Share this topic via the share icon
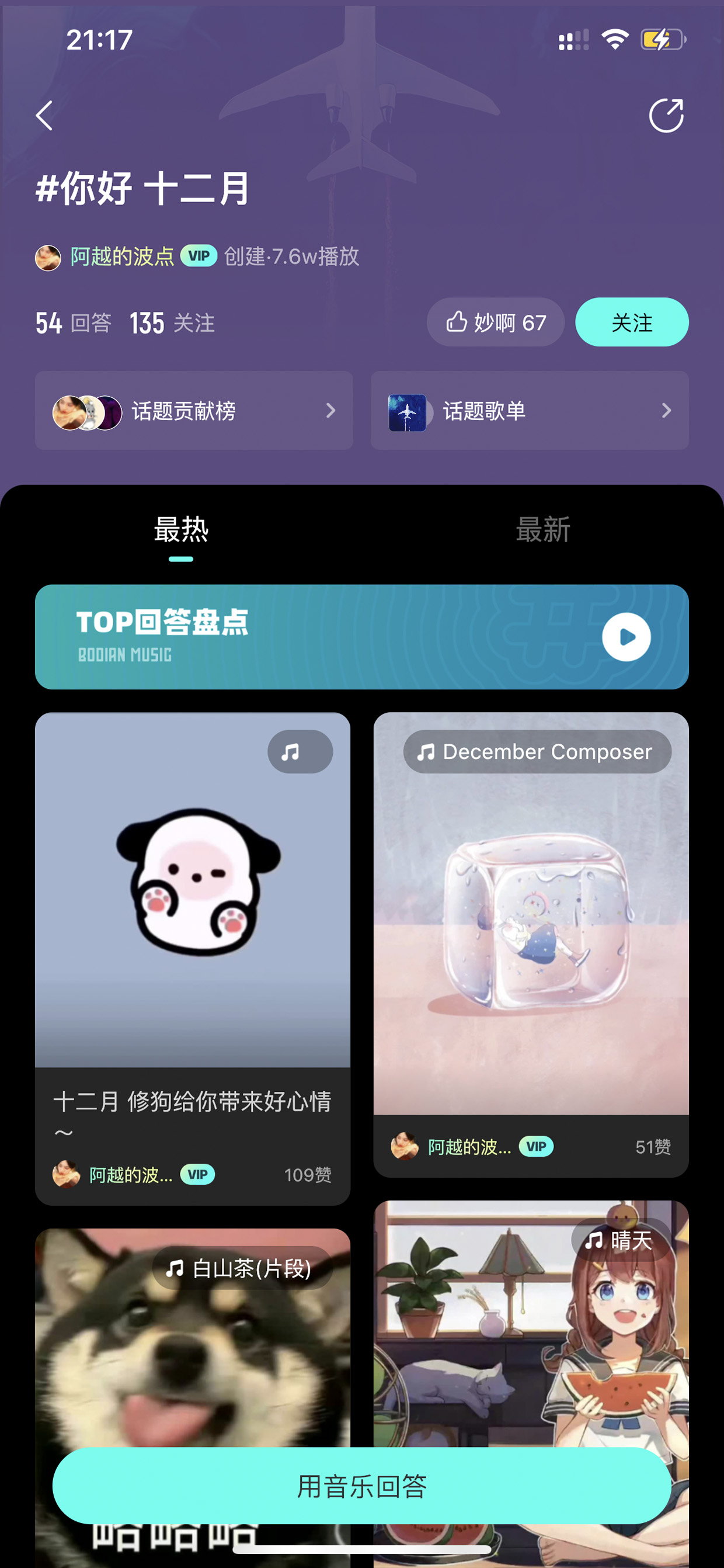 pos(666,115)
